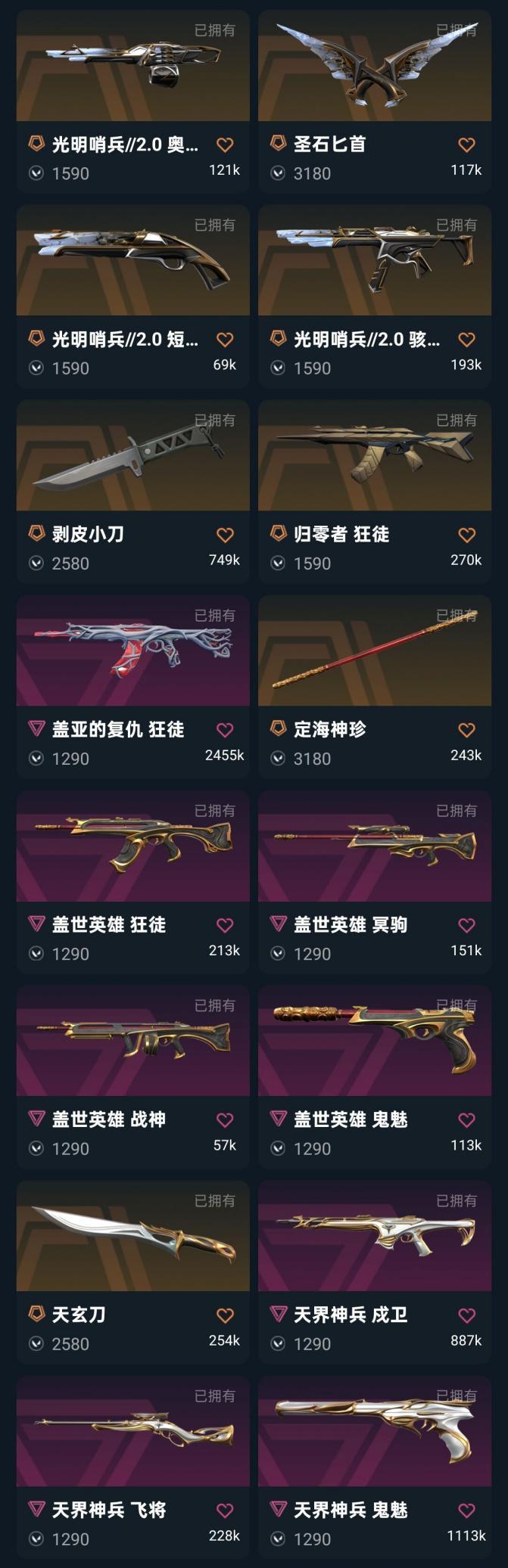Like the 光明哨兵//2.0 奥… skin
Screen dimensions: 508x1568
coord(225,144)
